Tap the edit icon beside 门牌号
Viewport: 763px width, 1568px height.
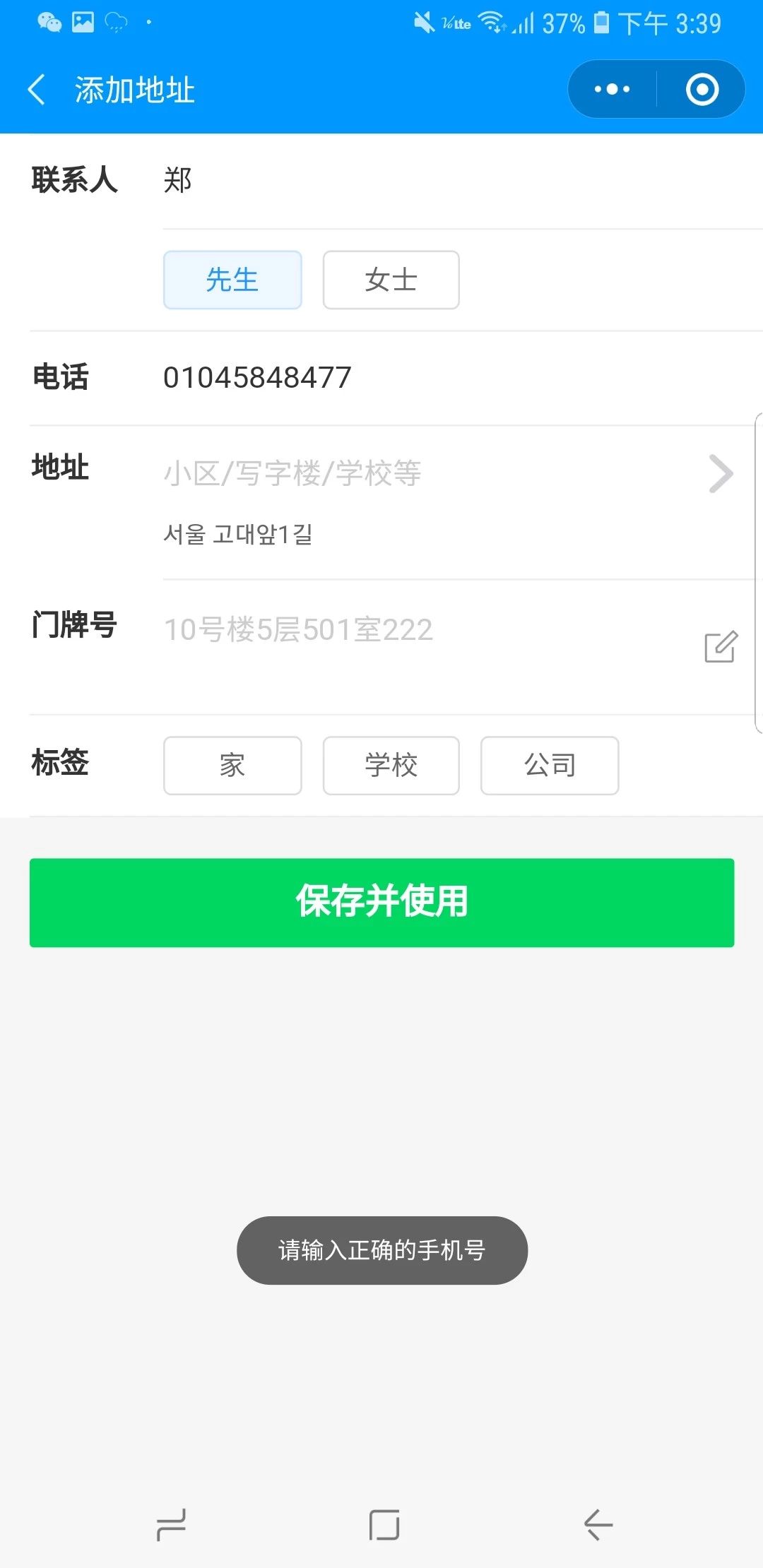(721, 646)
